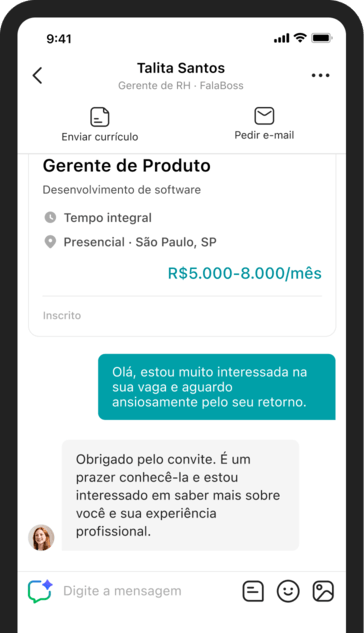View Talita's profile photo
Viewport: 364px width, 633px height.
41,537
